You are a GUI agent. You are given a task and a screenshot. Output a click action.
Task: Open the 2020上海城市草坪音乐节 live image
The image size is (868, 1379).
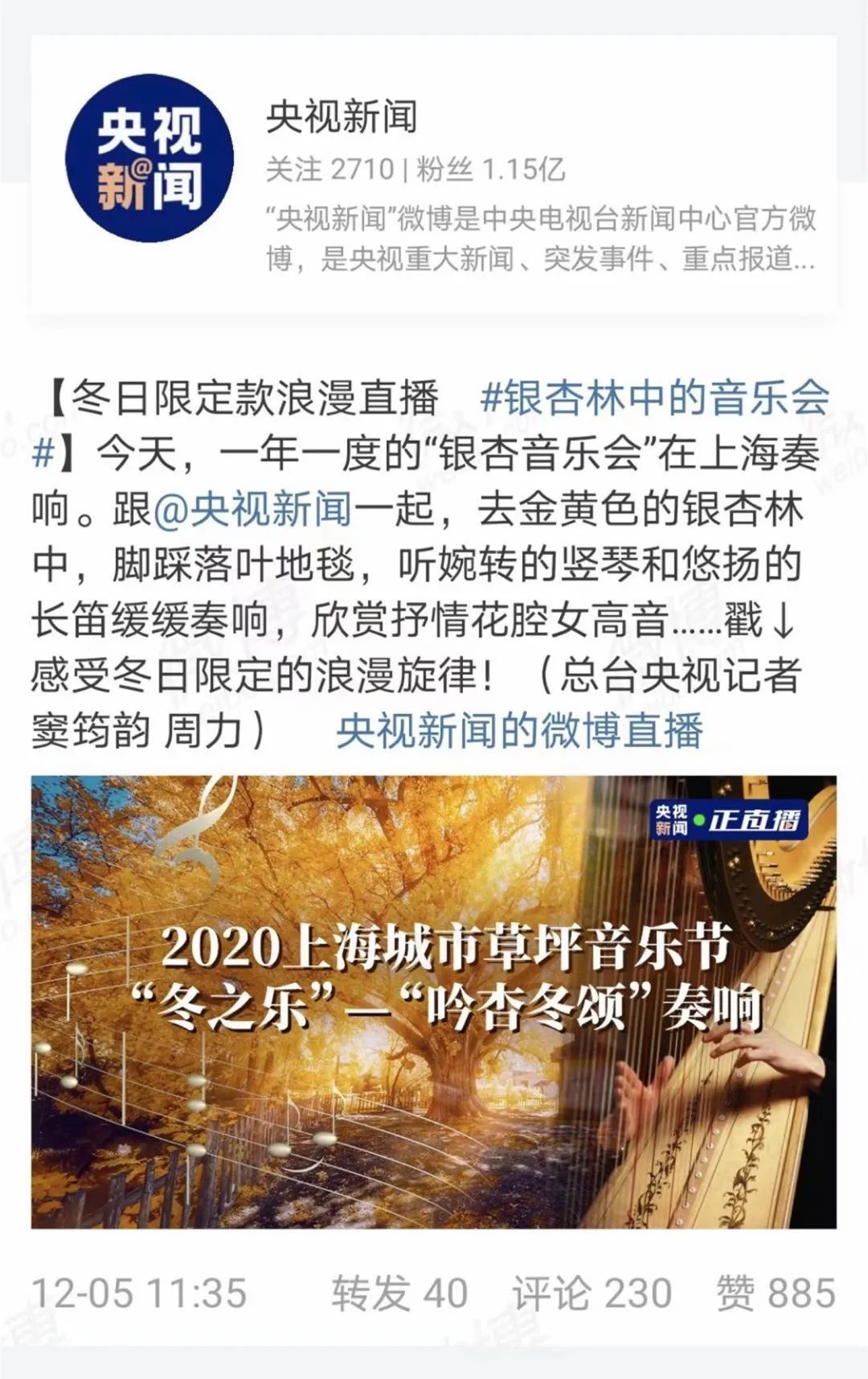[x=434, y=1001]
